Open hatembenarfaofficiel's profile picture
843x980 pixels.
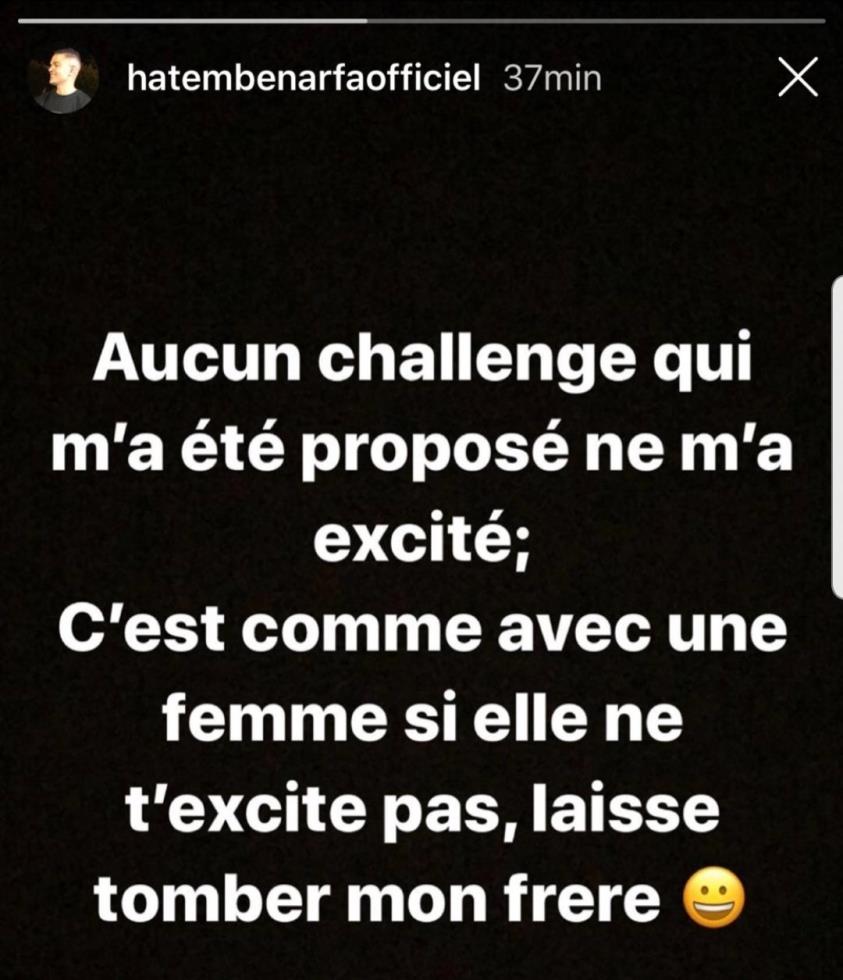click(x=64, y=80)
